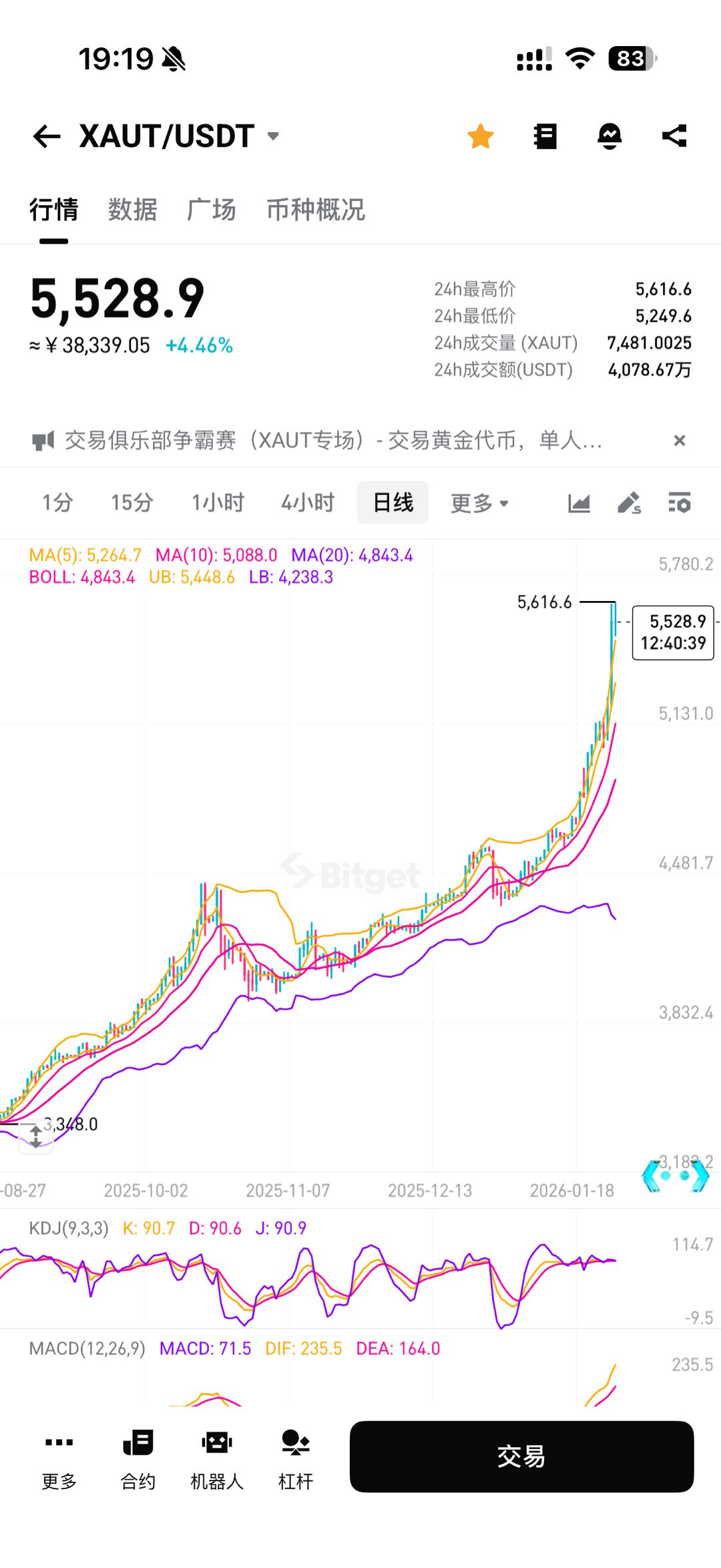Tap the 交易 trade button
721x1568 pixels.
click(521, 1456)
